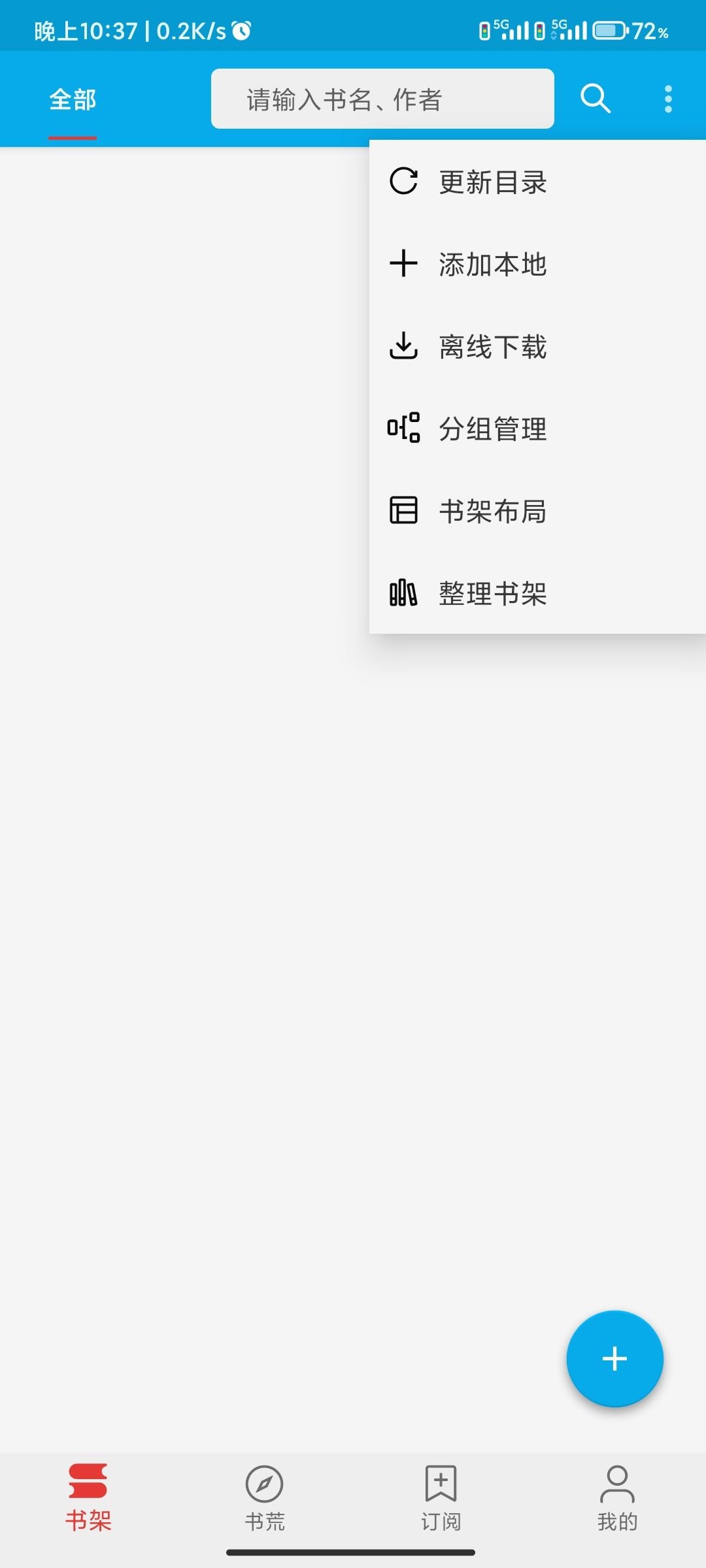Tap the blue plus floating button
Viewport: 706px width, 1568px height.
tap(614, 1359)
